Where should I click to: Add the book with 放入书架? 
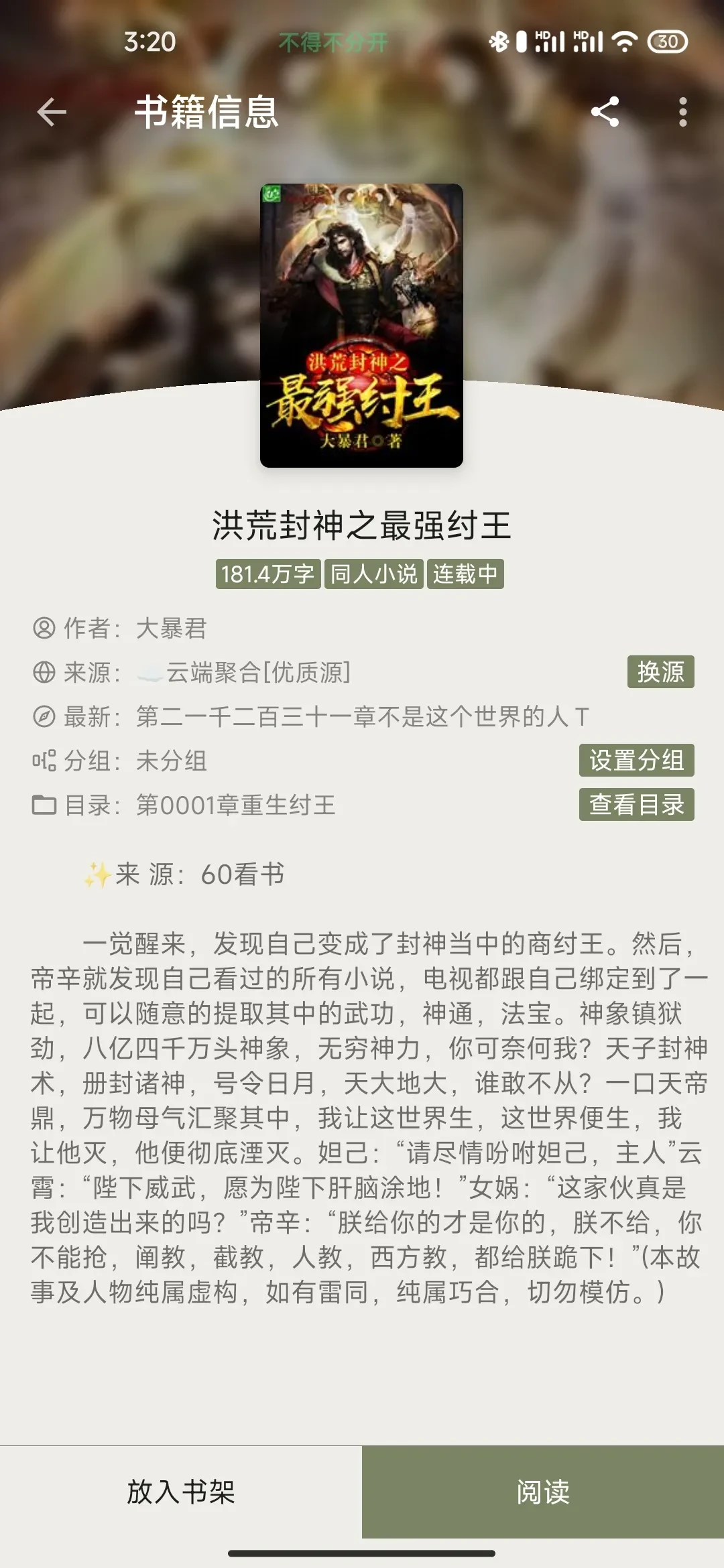[181, 1492]
